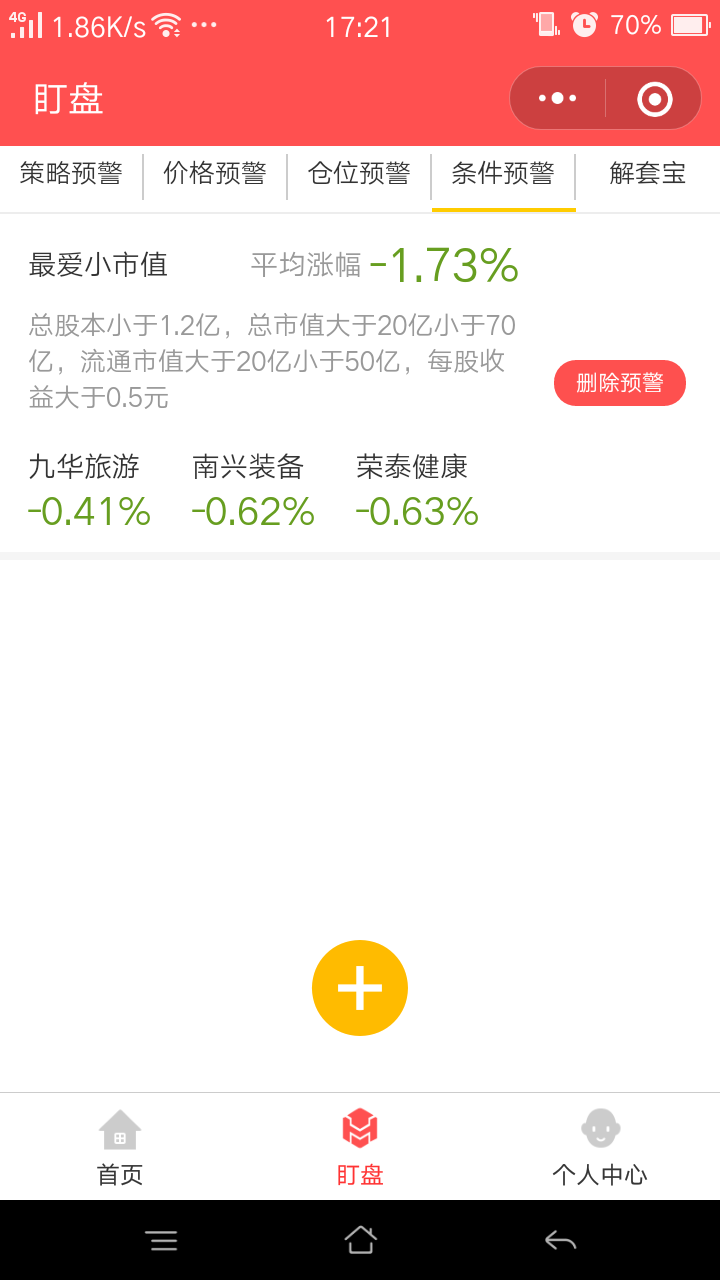View stock 荣泰健康
720x1280 pixels.
[x=417, y=490]
